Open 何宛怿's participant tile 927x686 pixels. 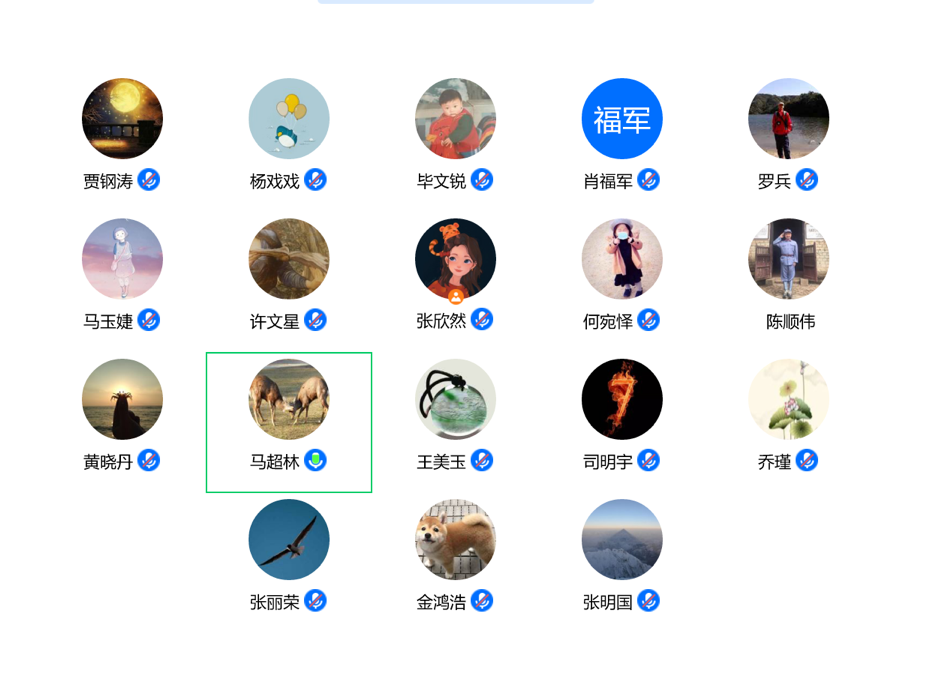622,259
